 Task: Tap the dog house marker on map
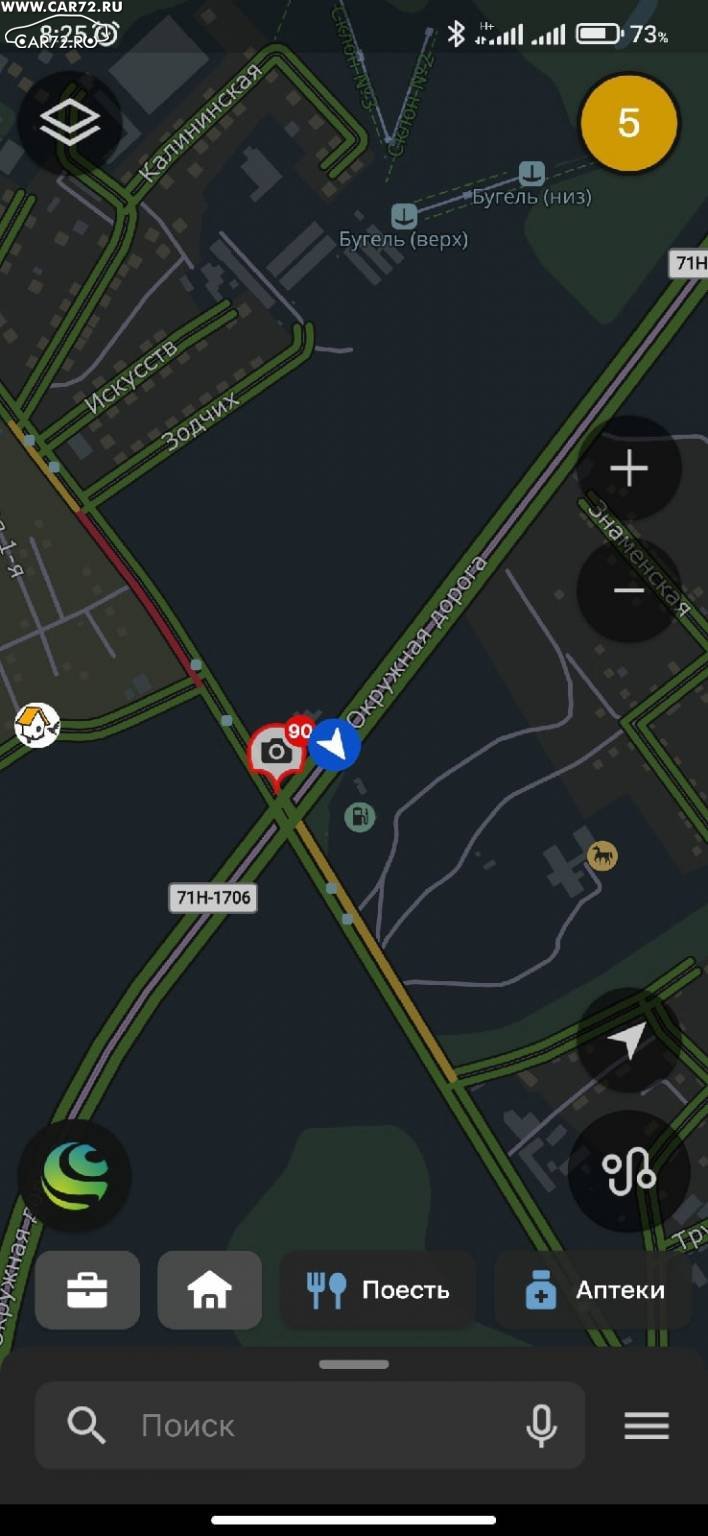click(x=38, y=725)
